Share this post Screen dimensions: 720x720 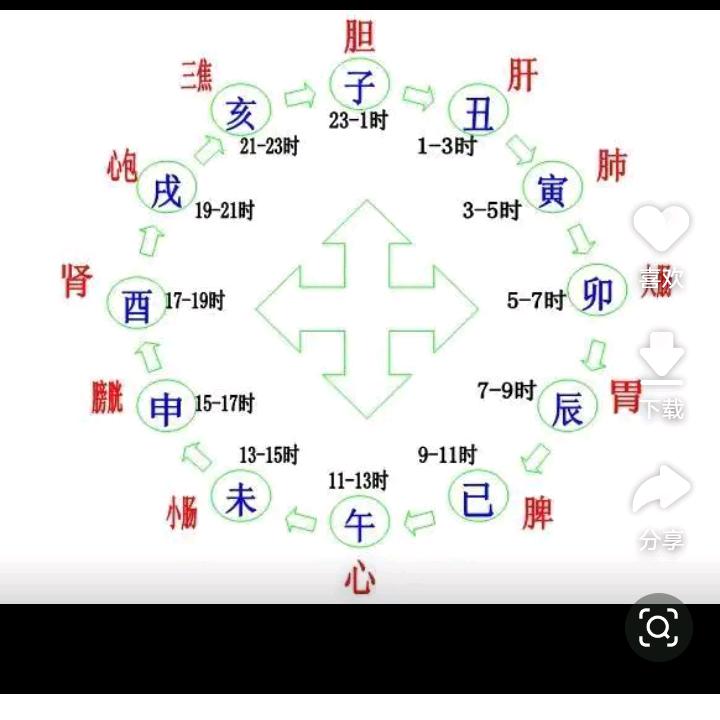point(662,490)
